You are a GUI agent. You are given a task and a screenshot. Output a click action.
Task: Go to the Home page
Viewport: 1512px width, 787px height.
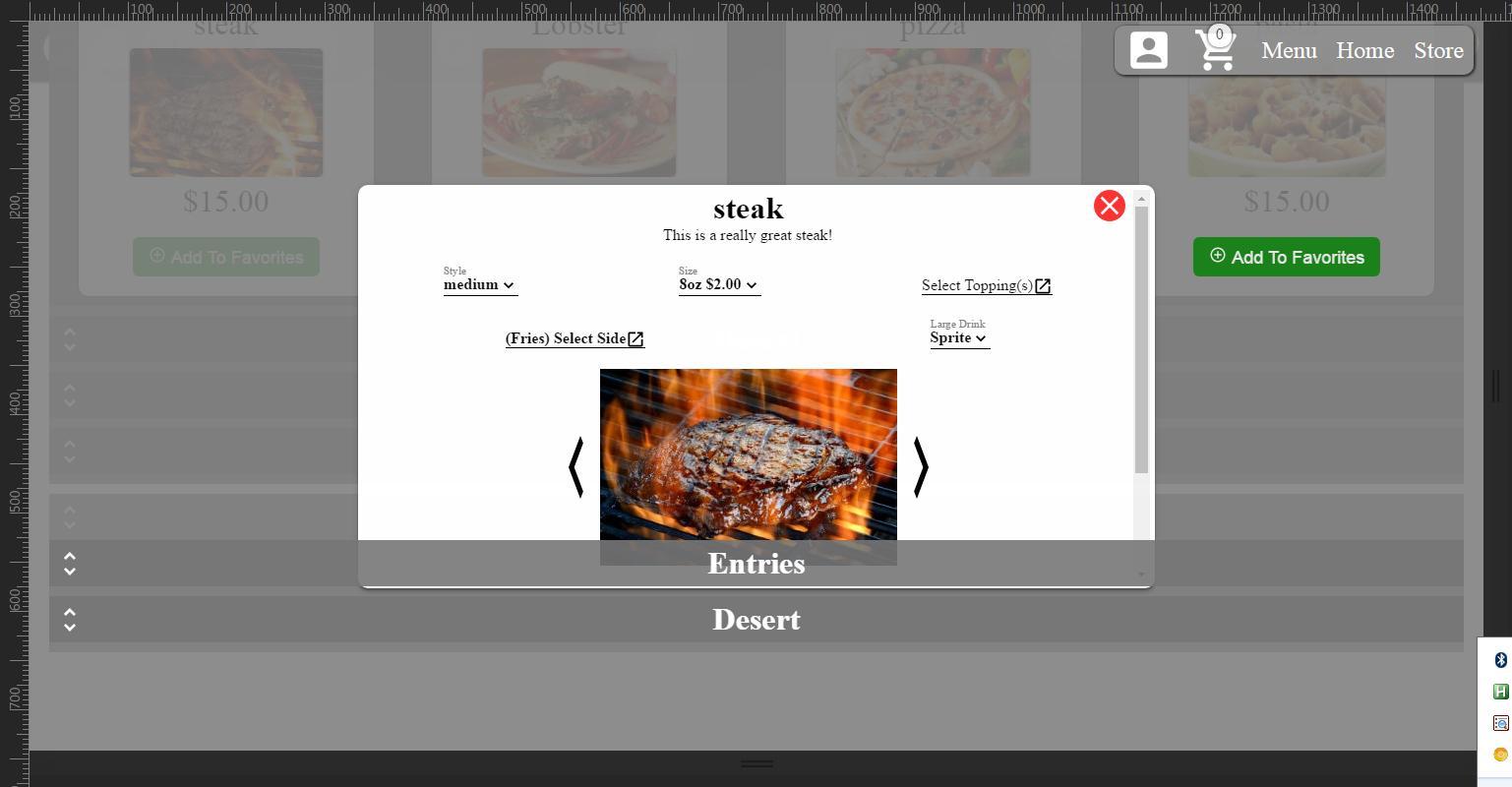[1364, 51]
